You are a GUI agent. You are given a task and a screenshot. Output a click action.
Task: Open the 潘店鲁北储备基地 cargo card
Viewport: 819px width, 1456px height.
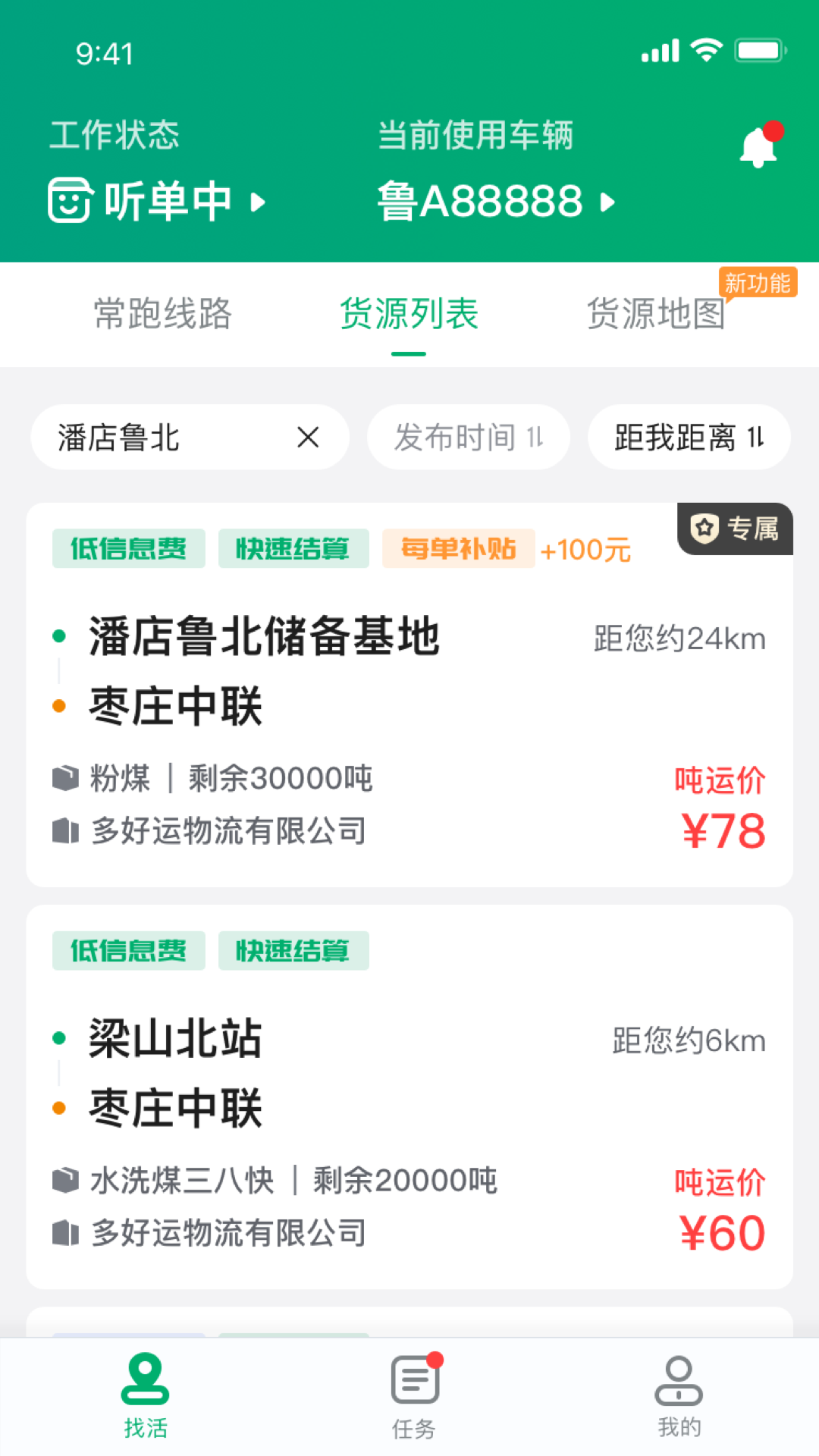(409, 694)
